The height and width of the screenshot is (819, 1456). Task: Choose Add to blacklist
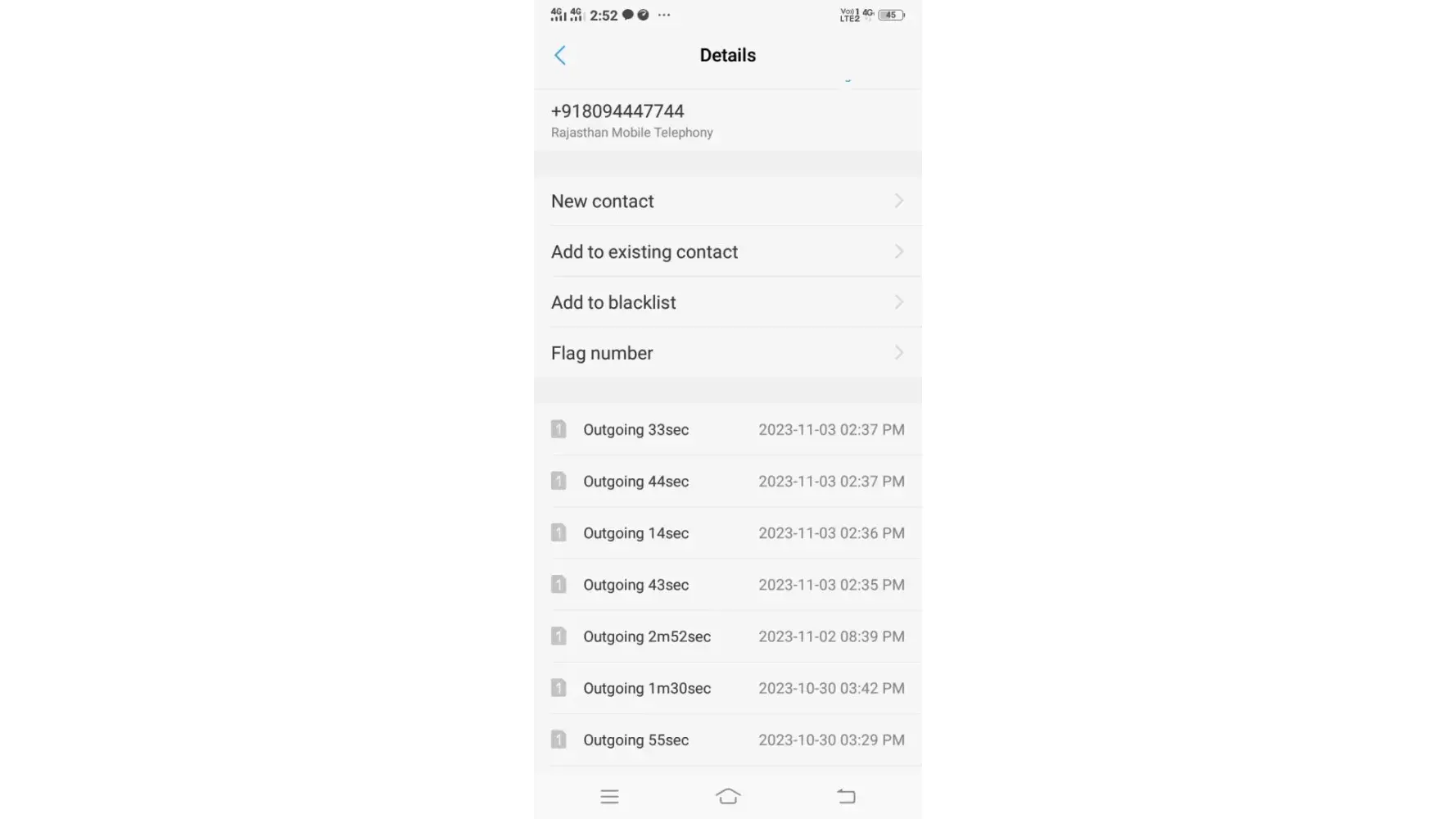point(727,303)
